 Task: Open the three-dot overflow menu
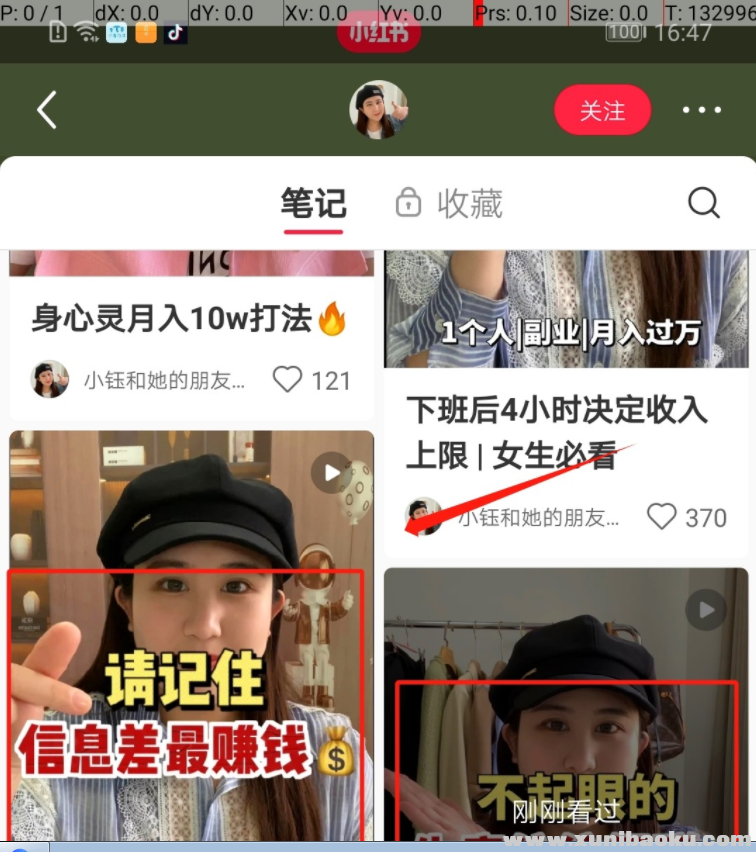702,110
